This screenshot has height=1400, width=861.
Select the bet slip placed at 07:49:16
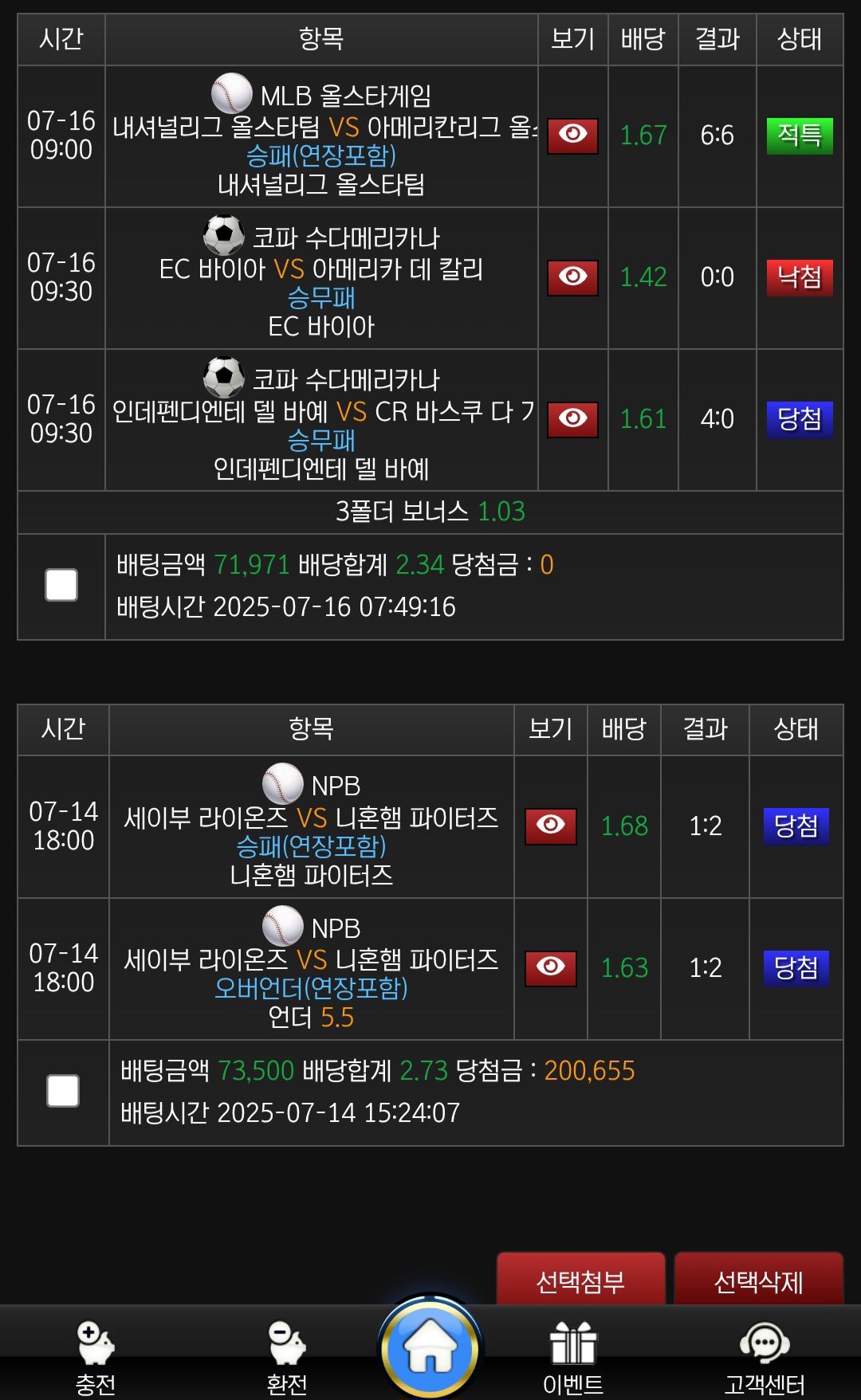[x=61, y=585]
